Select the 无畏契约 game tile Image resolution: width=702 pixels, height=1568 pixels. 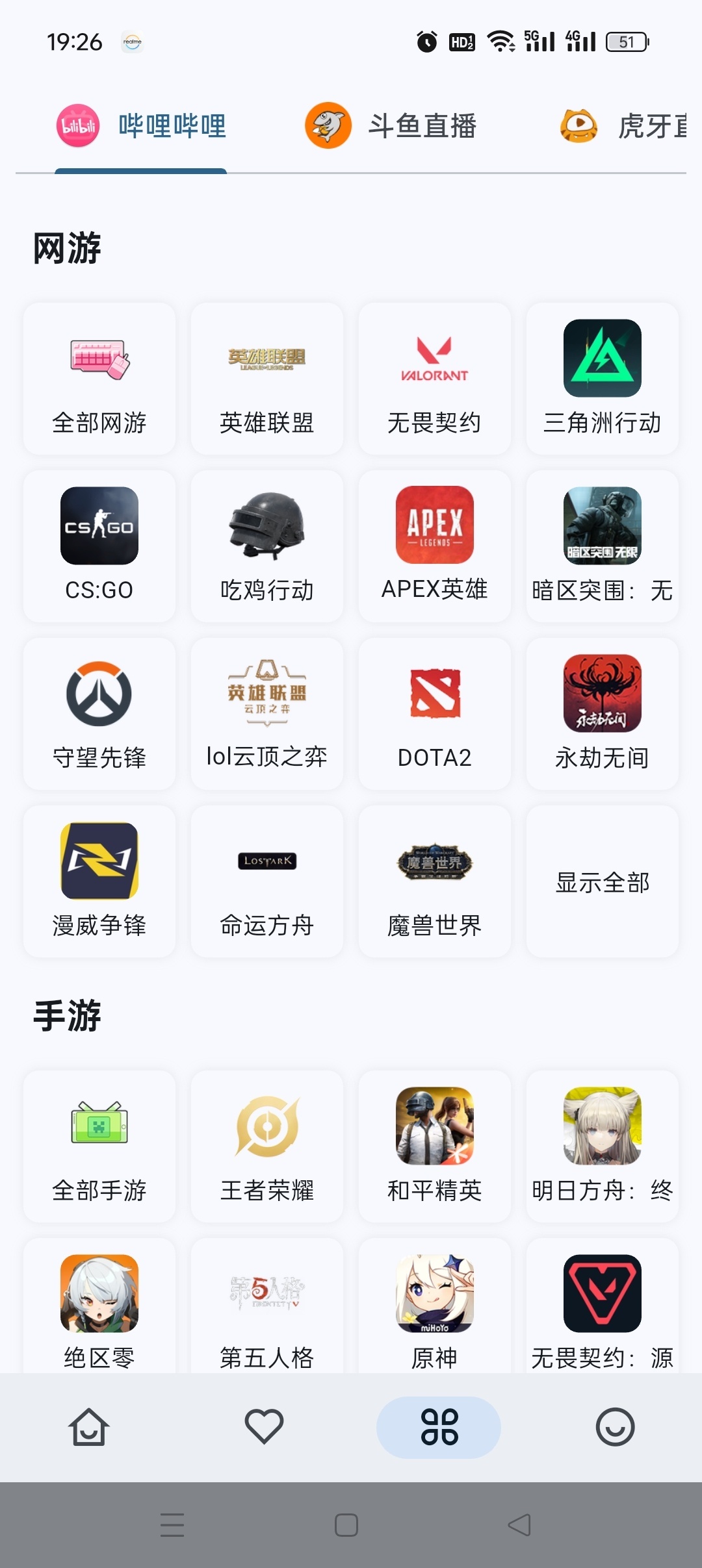(435, 379)
